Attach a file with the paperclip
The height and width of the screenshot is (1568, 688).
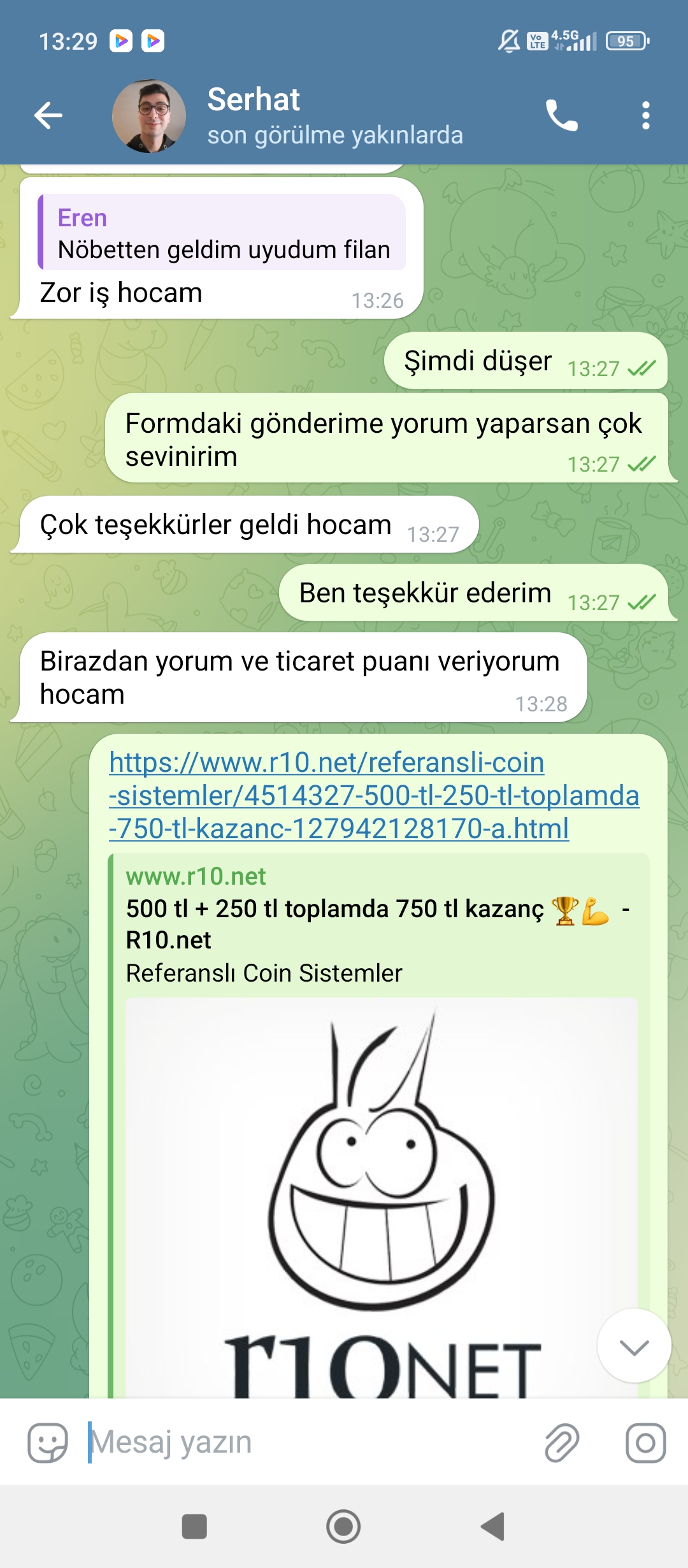coord(562,1442)
